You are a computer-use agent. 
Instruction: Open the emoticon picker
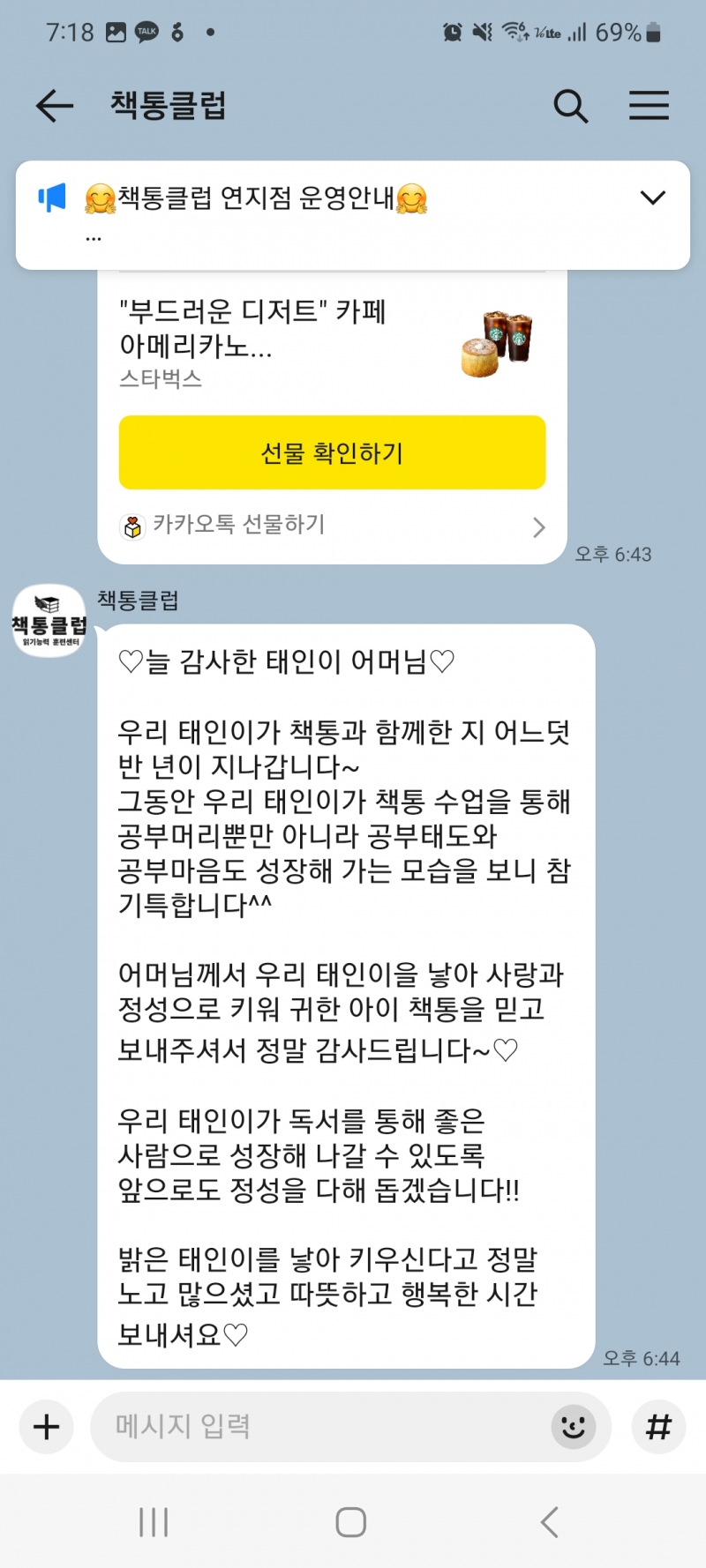(x=574, y=1426)
